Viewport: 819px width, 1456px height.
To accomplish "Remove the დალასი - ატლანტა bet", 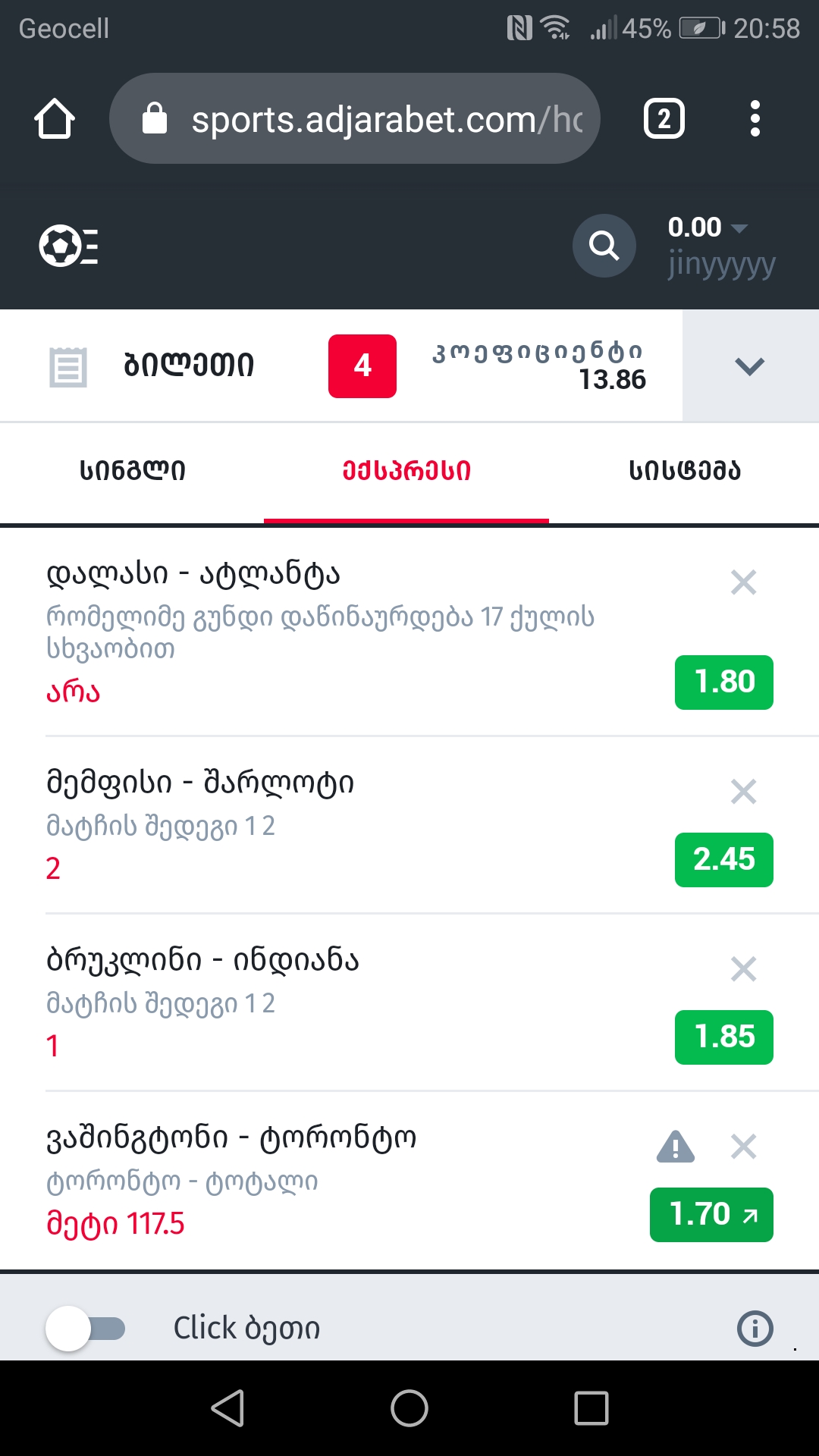I will click(x=743, y=582).
